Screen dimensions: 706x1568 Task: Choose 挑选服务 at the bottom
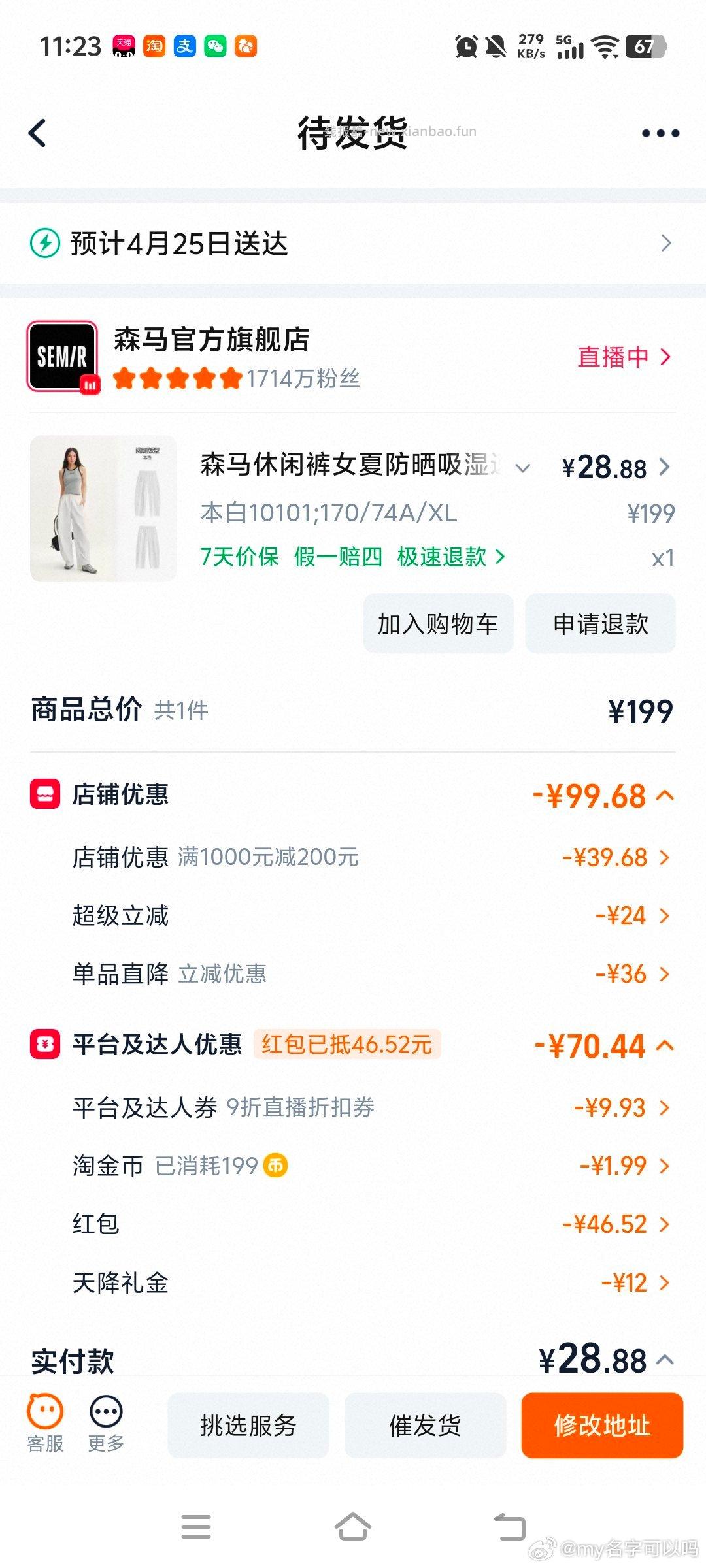pyautogui.click(x=248, y=1426)
